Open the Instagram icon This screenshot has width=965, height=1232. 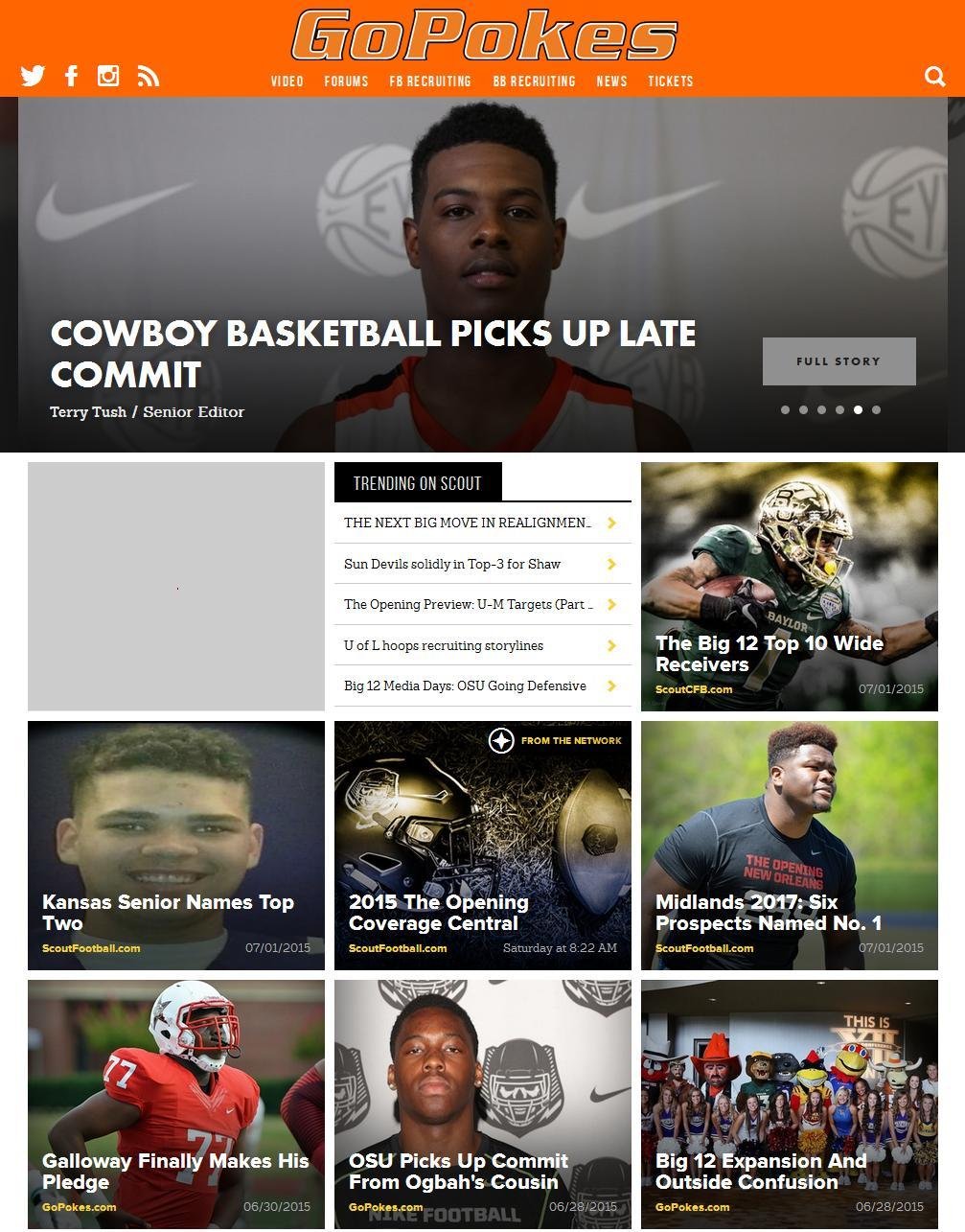(108, 76)
